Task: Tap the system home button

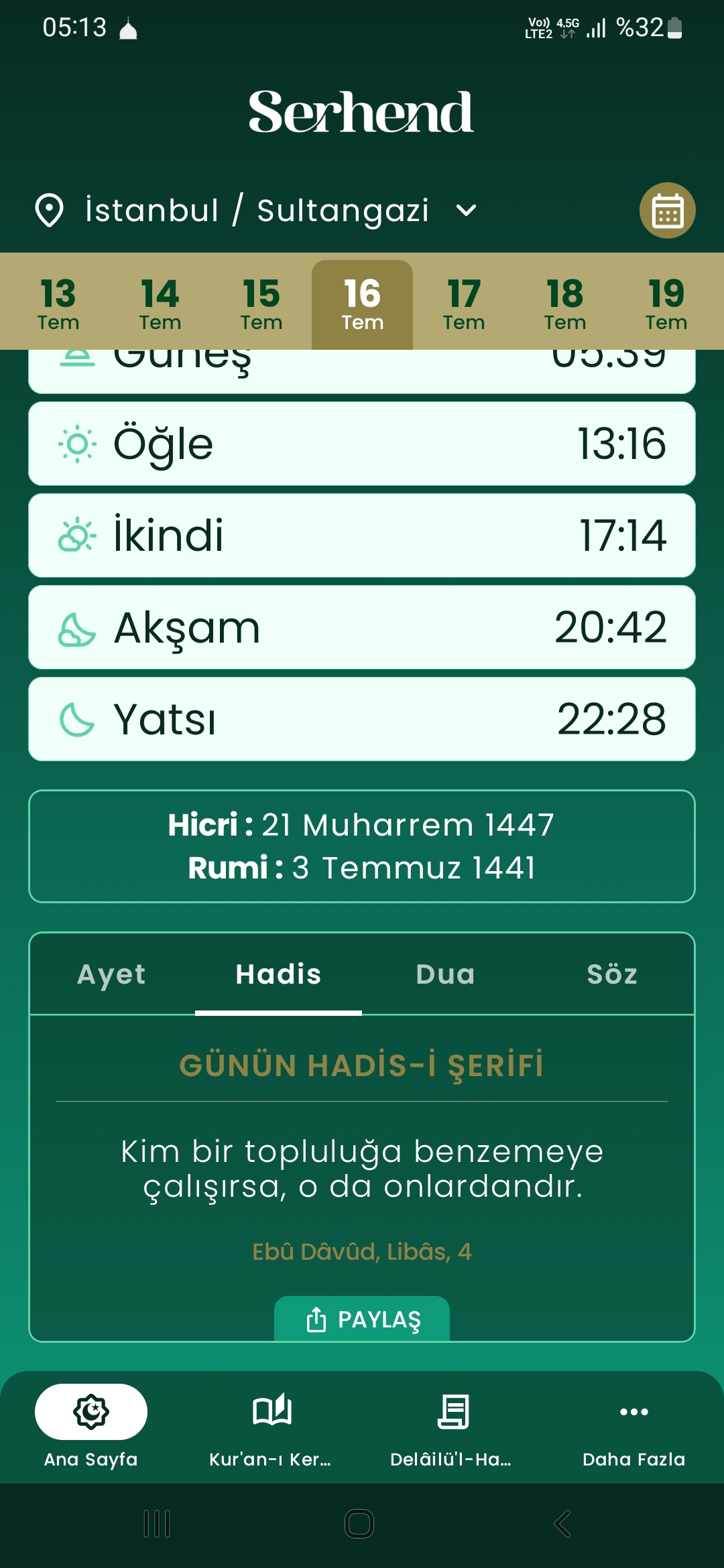Action: tap(359, 1524)
